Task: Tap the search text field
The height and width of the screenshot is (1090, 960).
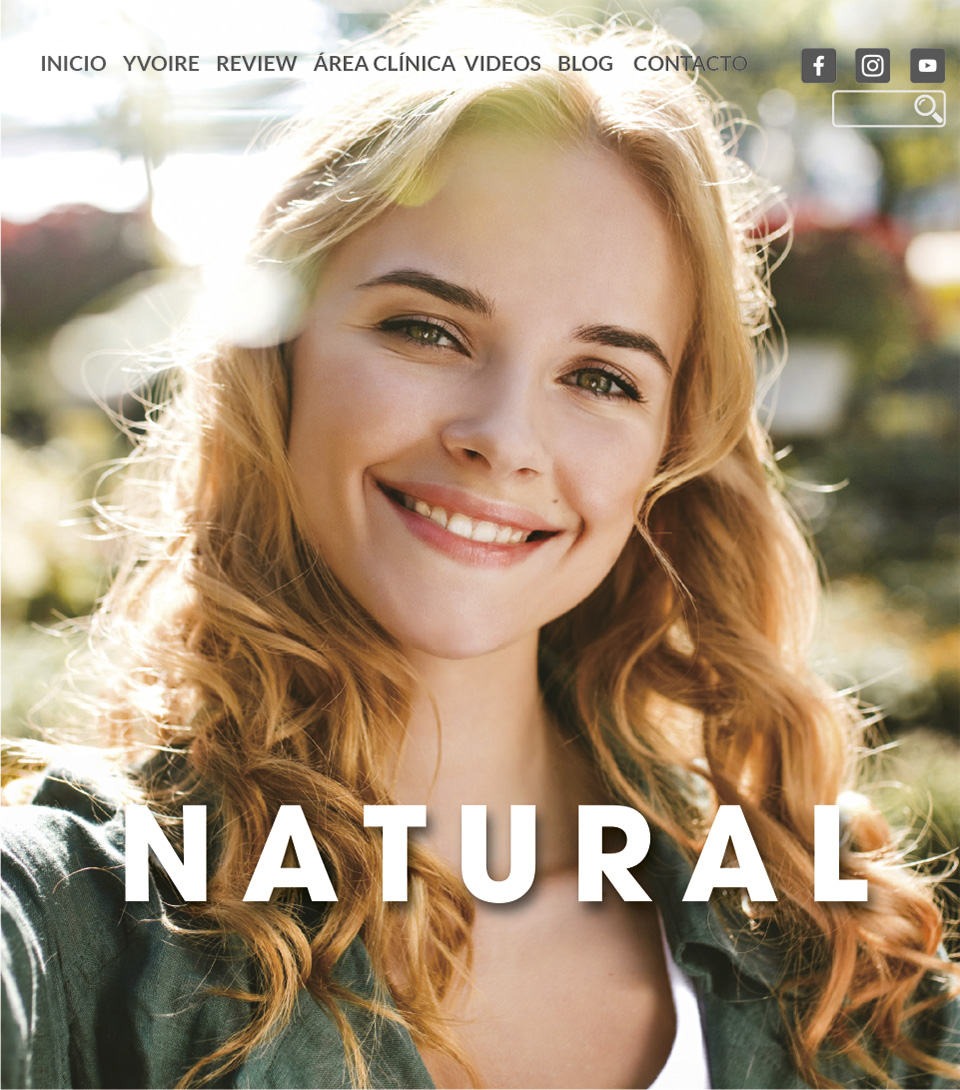Action: [872, 109]
